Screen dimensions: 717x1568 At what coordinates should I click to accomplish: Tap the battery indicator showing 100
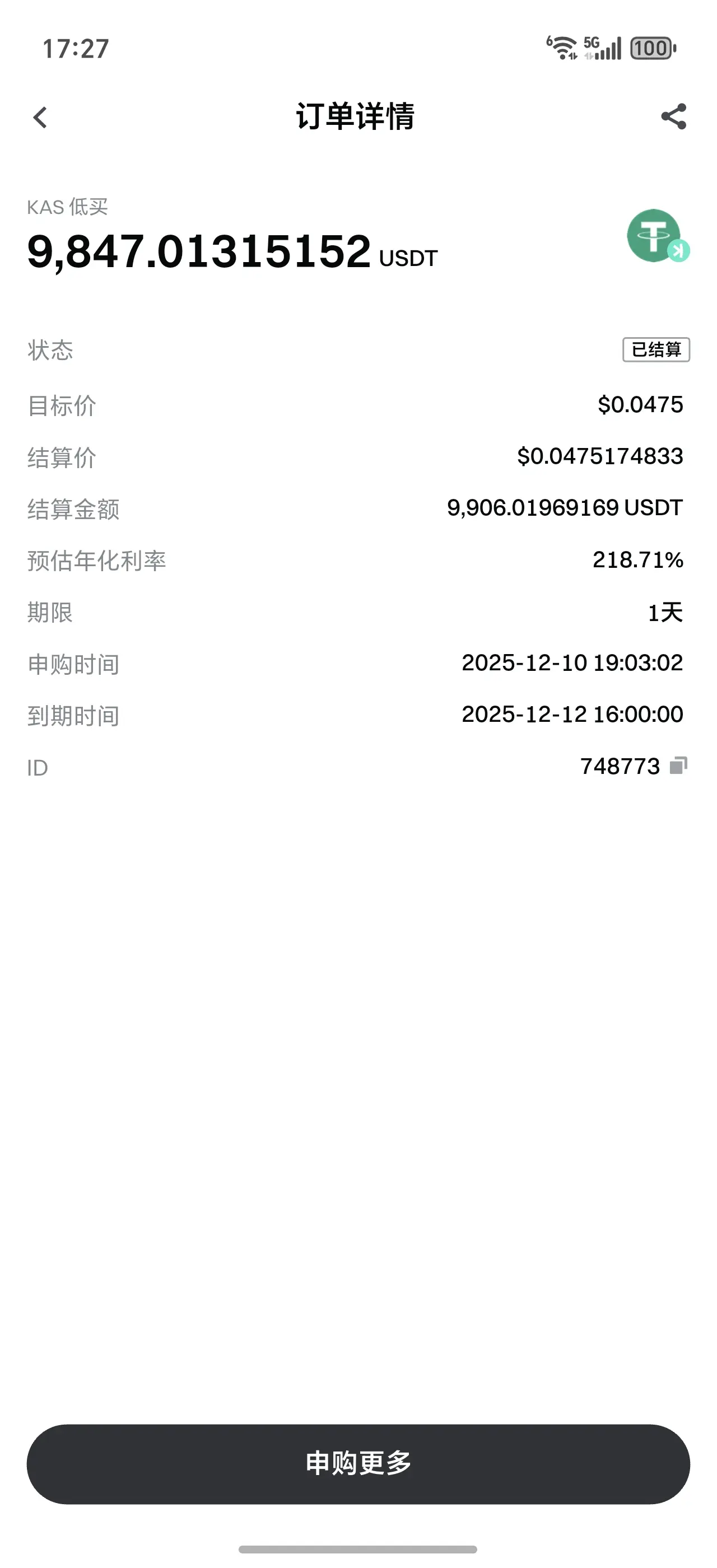pos(651,48)
